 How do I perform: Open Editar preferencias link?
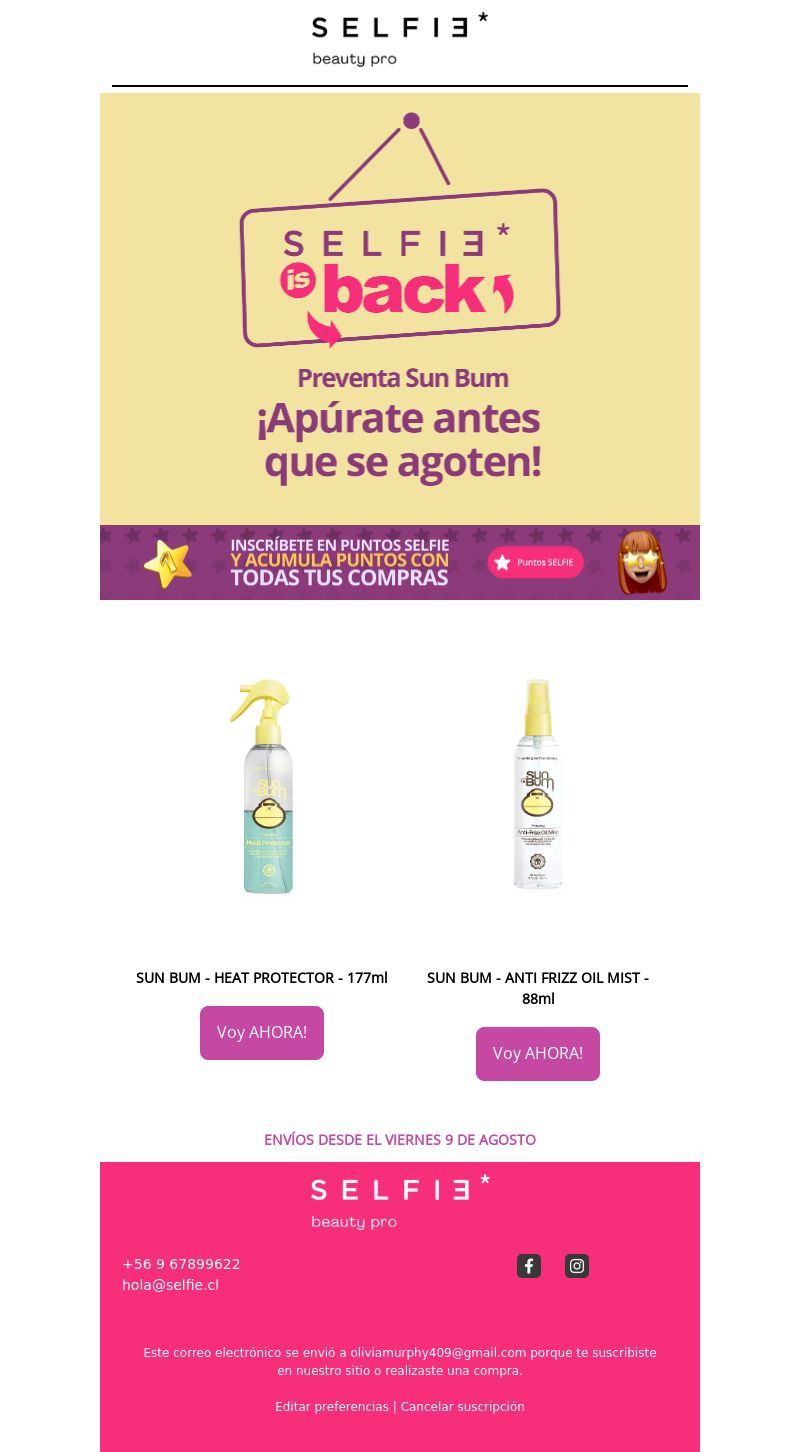332,1407
